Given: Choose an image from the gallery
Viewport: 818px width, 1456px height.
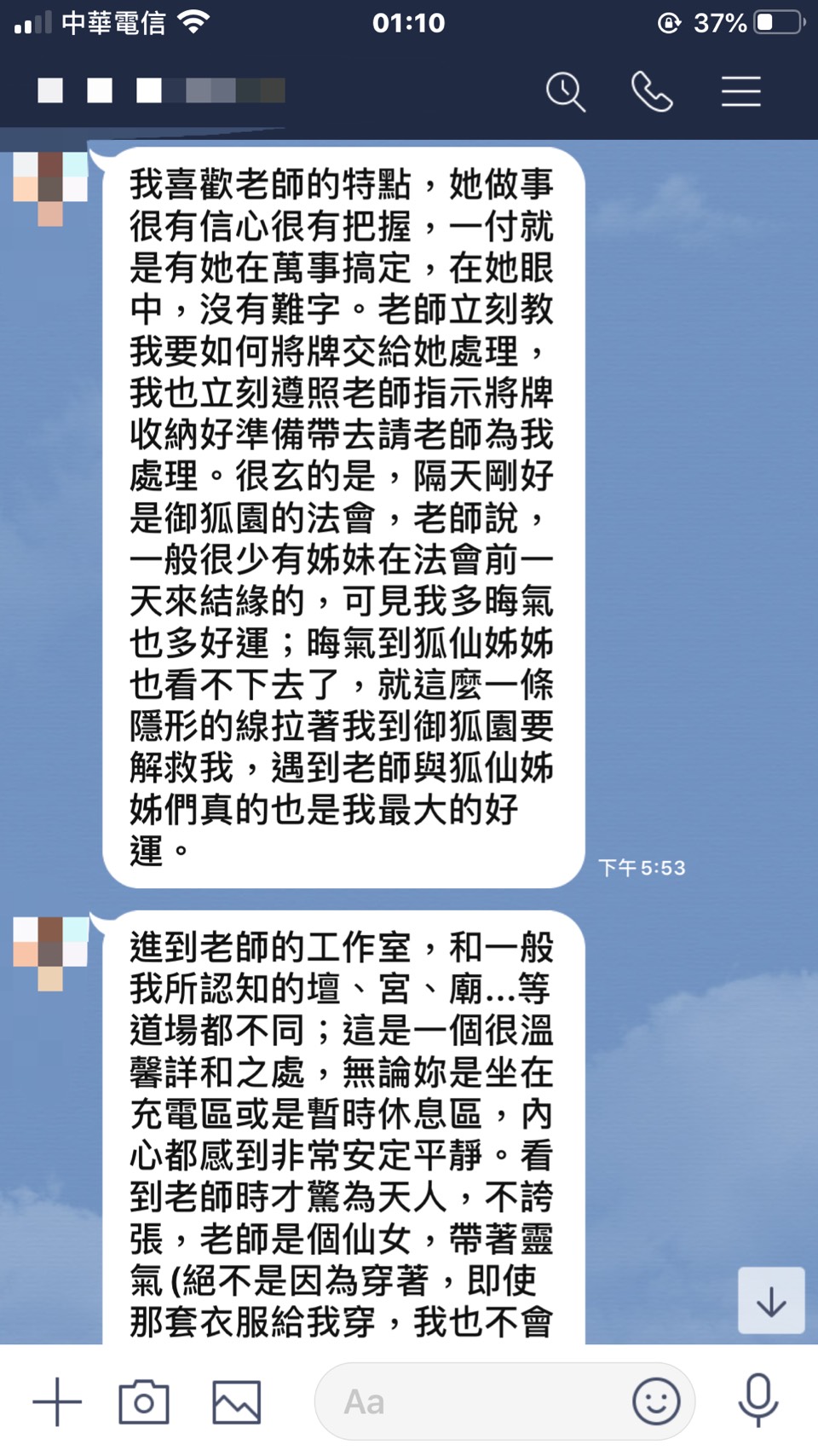Looking at the screenshot, I should (236, 1401).
